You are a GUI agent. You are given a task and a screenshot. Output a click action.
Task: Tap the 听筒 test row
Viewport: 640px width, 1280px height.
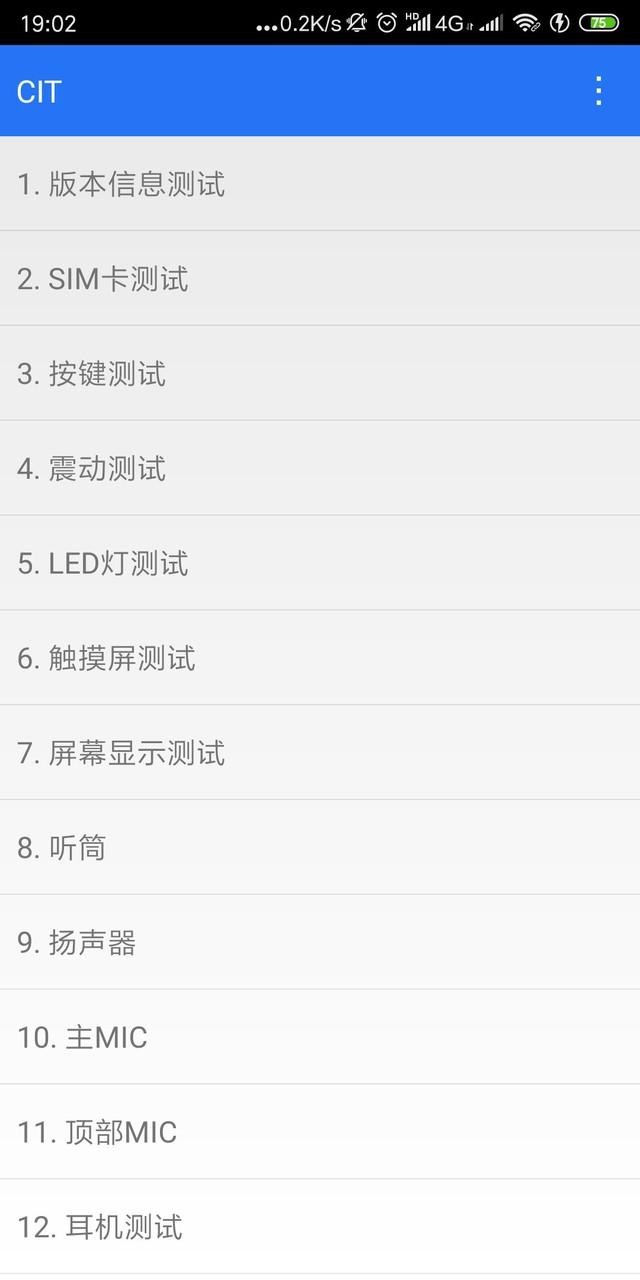click(x=320, y=848)
